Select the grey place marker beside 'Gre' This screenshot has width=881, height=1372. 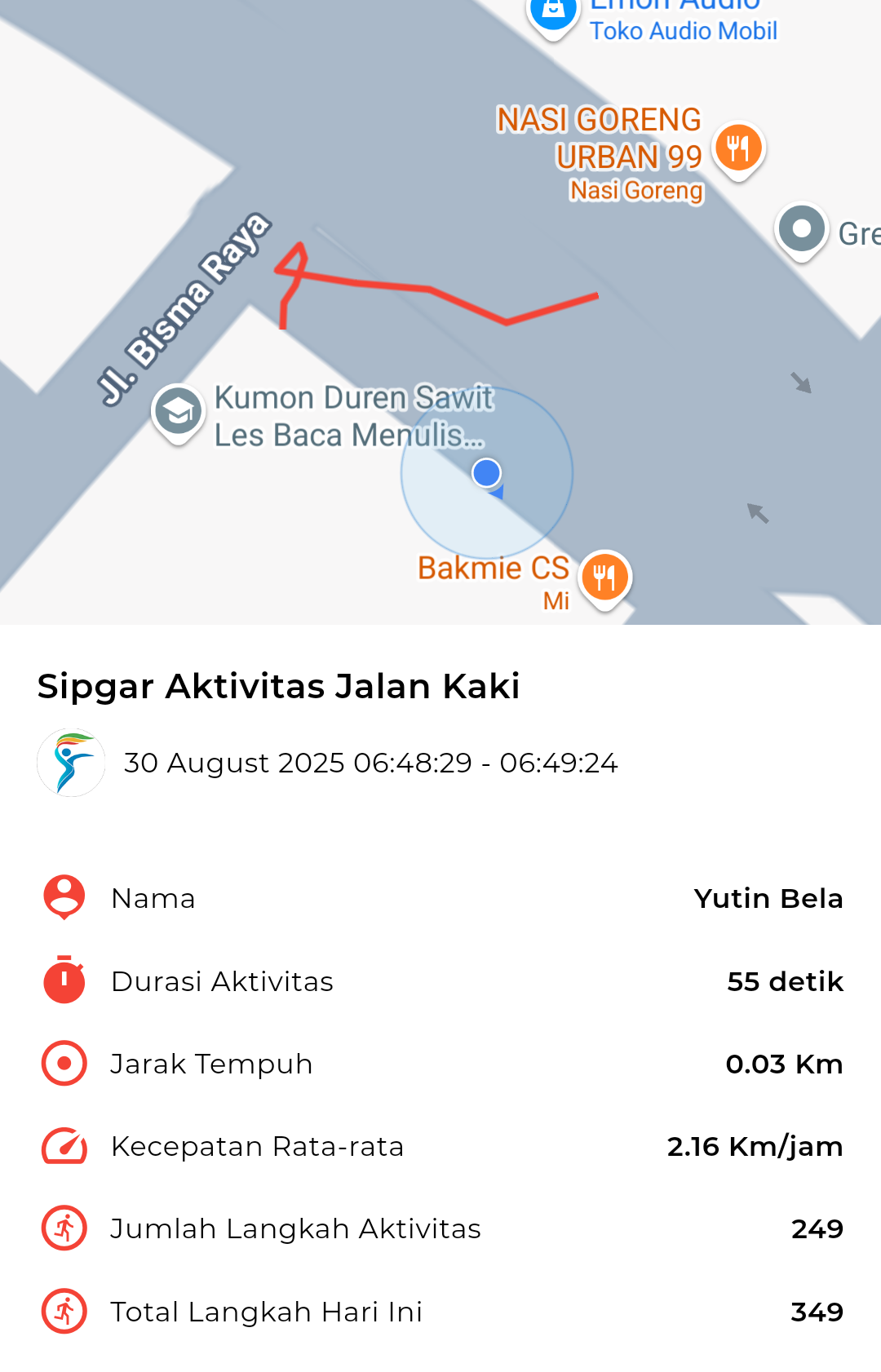(801, 229)
